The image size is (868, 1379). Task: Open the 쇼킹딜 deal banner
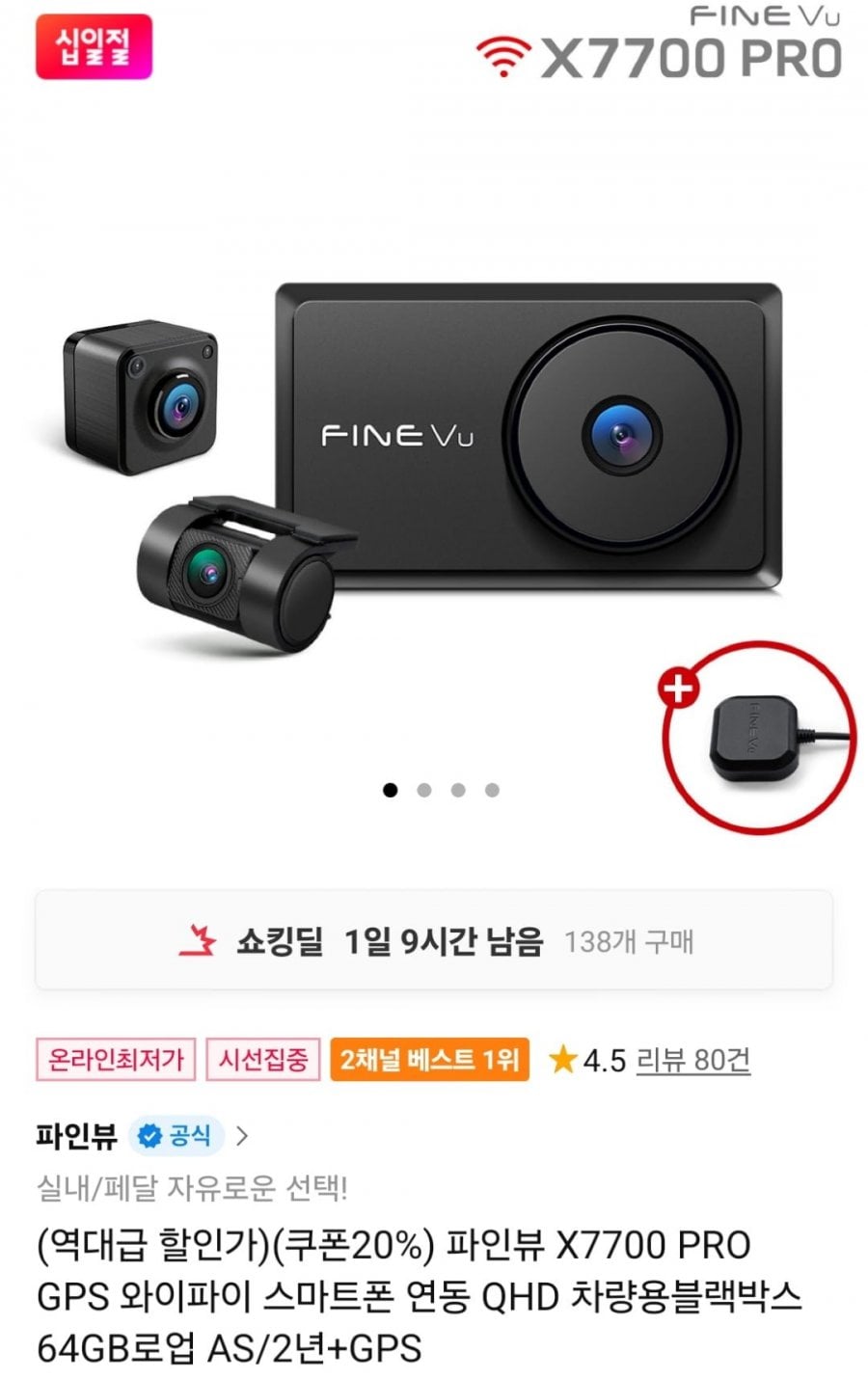tap(434, 940)
